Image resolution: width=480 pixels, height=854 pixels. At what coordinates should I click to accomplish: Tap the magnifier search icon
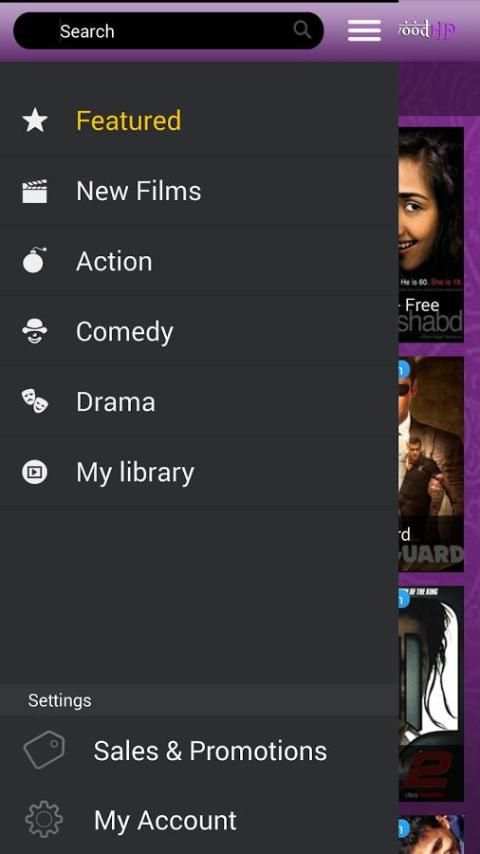(302, 29)
